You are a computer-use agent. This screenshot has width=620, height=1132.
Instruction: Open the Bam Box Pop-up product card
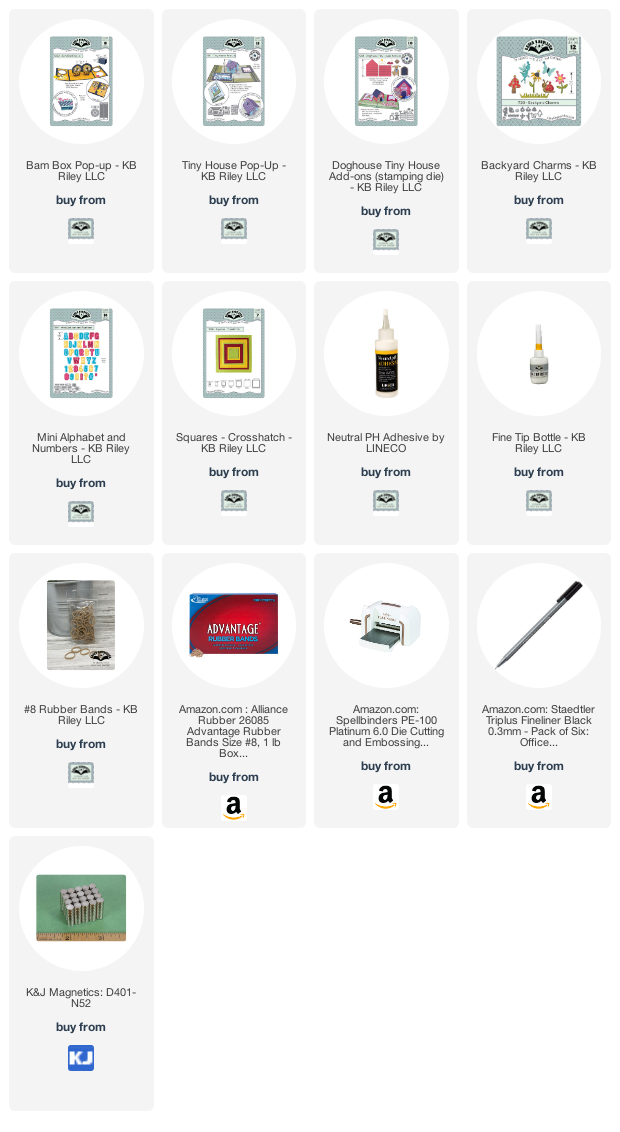(81, 141)
